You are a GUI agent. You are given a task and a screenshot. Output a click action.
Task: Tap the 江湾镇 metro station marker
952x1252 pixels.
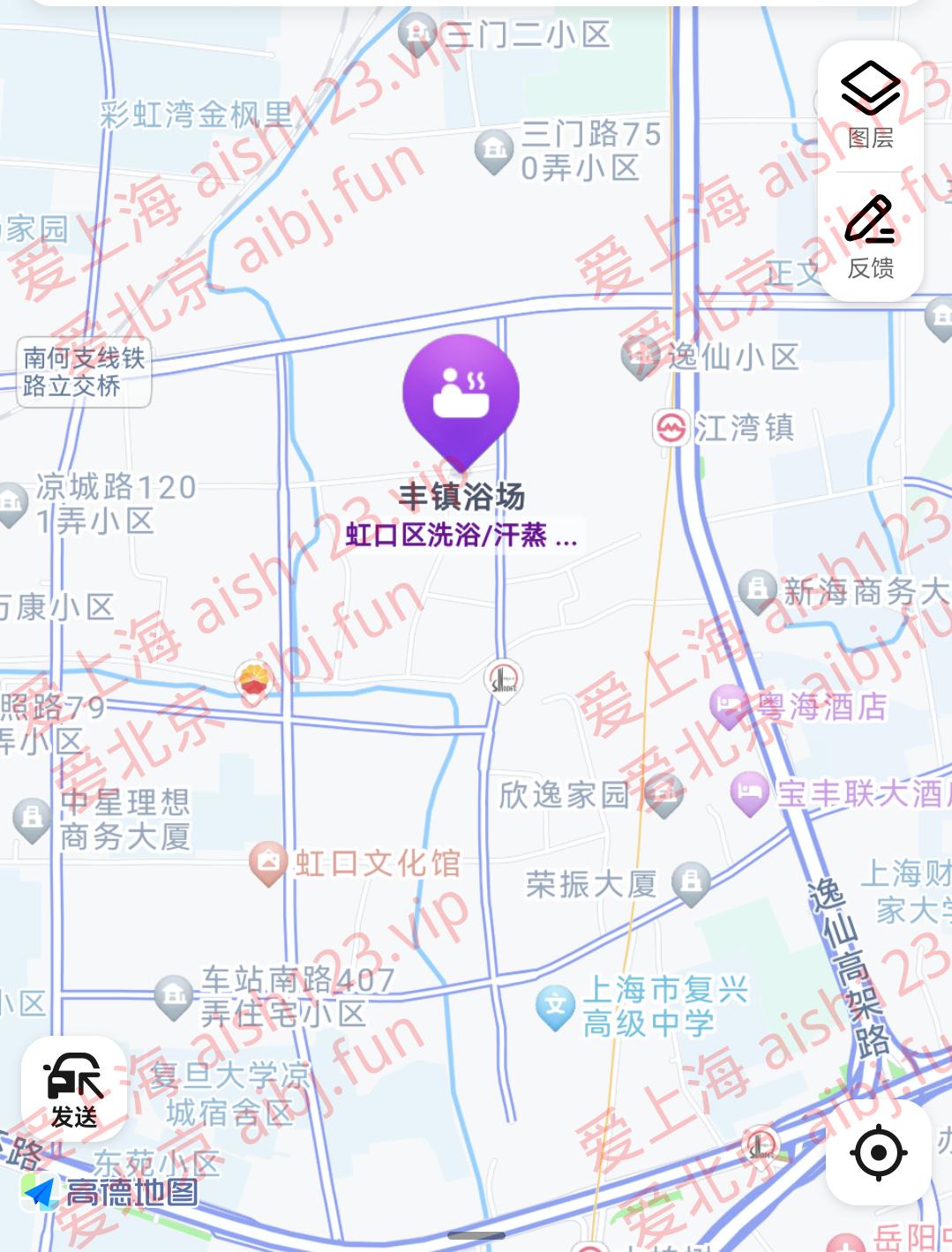pyautogui.click(x=671, y=429)
